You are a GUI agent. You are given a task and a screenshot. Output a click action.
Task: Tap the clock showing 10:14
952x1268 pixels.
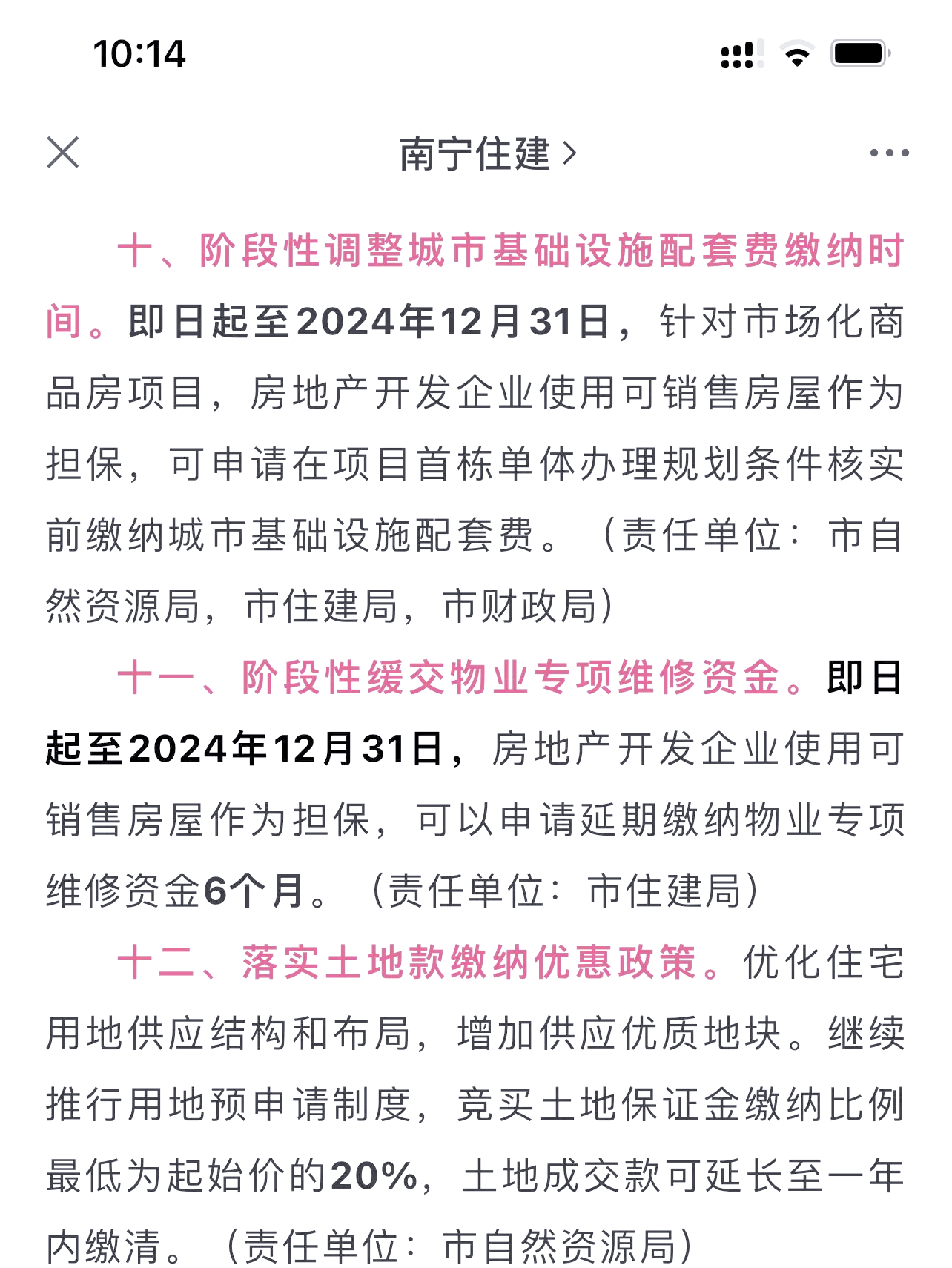[137, 53]
